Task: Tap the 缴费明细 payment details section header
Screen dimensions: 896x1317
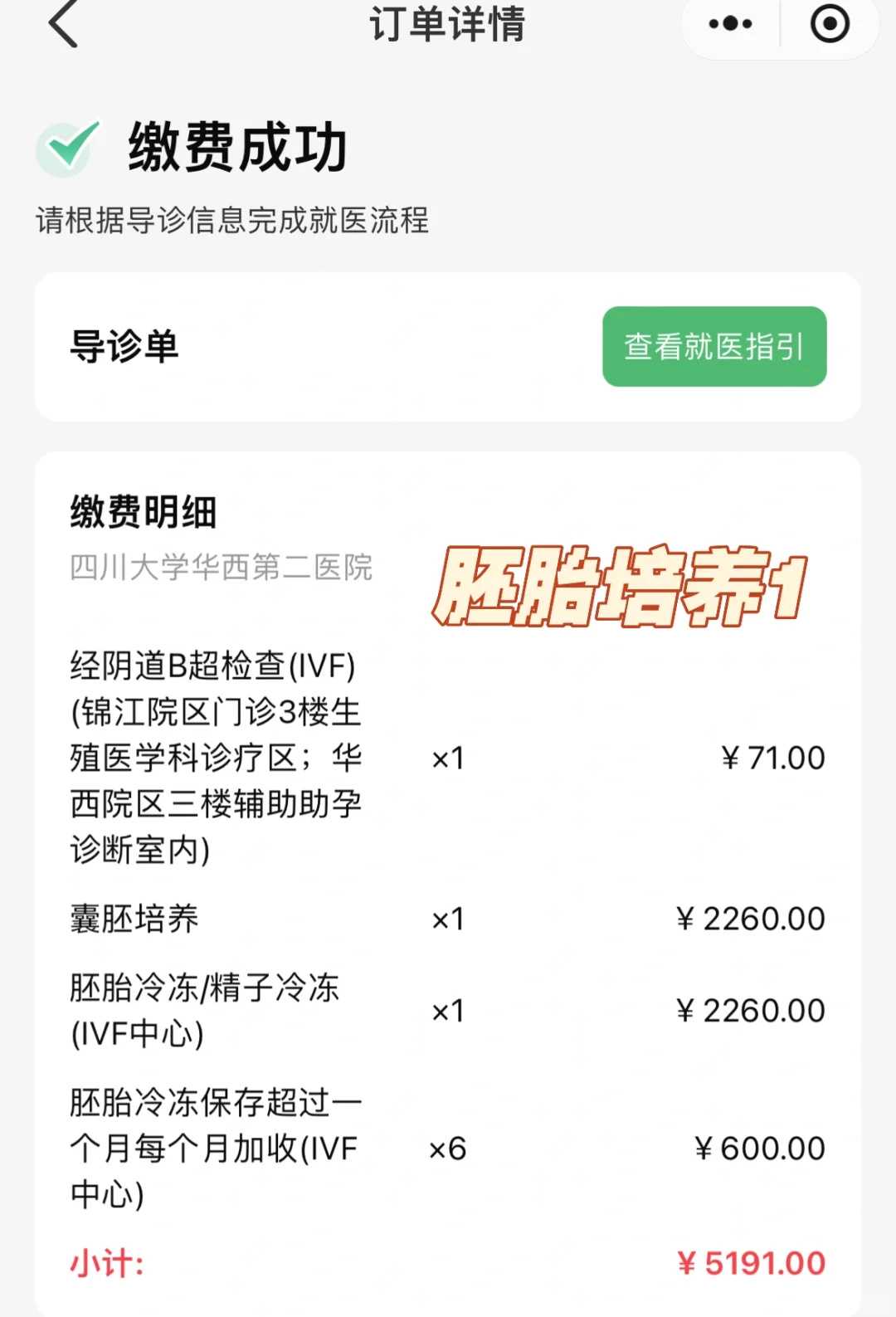Action: pyautogui.click(x=143, y=512)
